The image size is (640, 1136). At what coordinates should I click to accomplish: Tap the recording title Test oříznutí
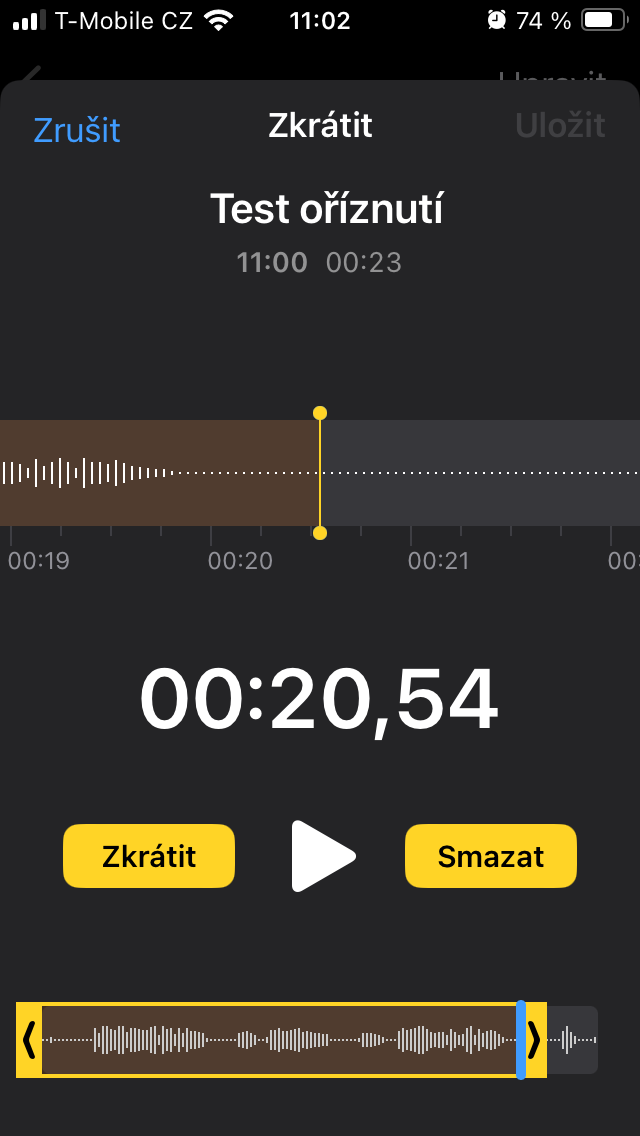[x=326, y=209]
